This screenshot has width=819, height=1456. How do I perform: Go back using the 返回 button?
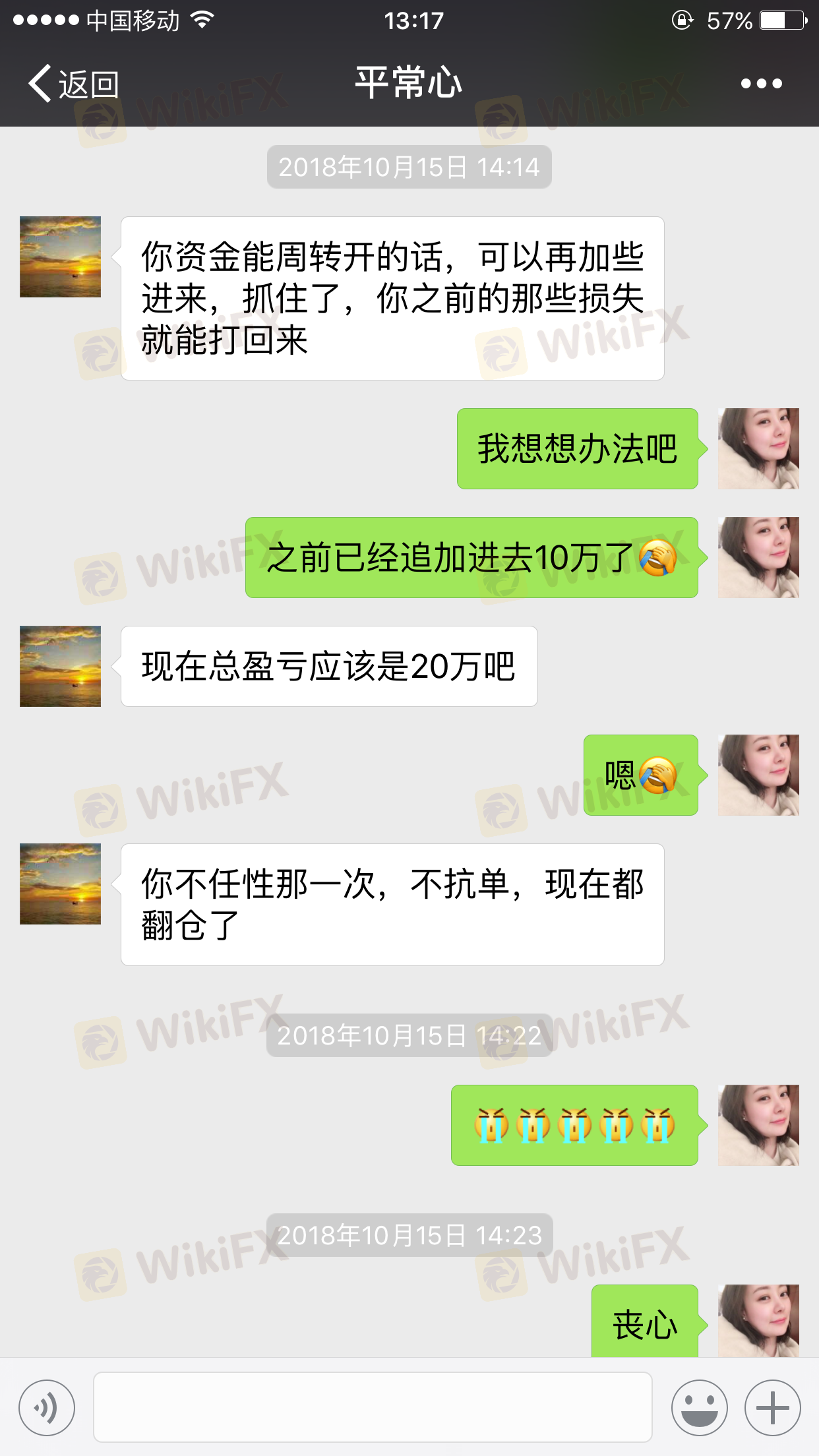73,84
